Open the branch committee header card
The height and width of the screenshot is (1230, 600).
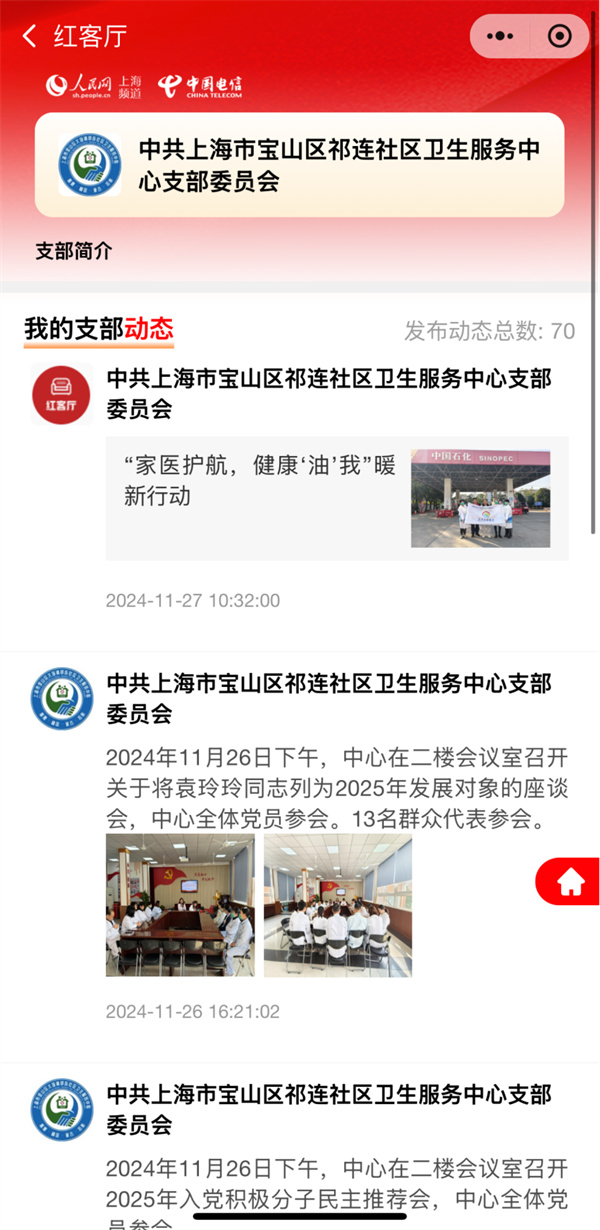coord(300,165)
